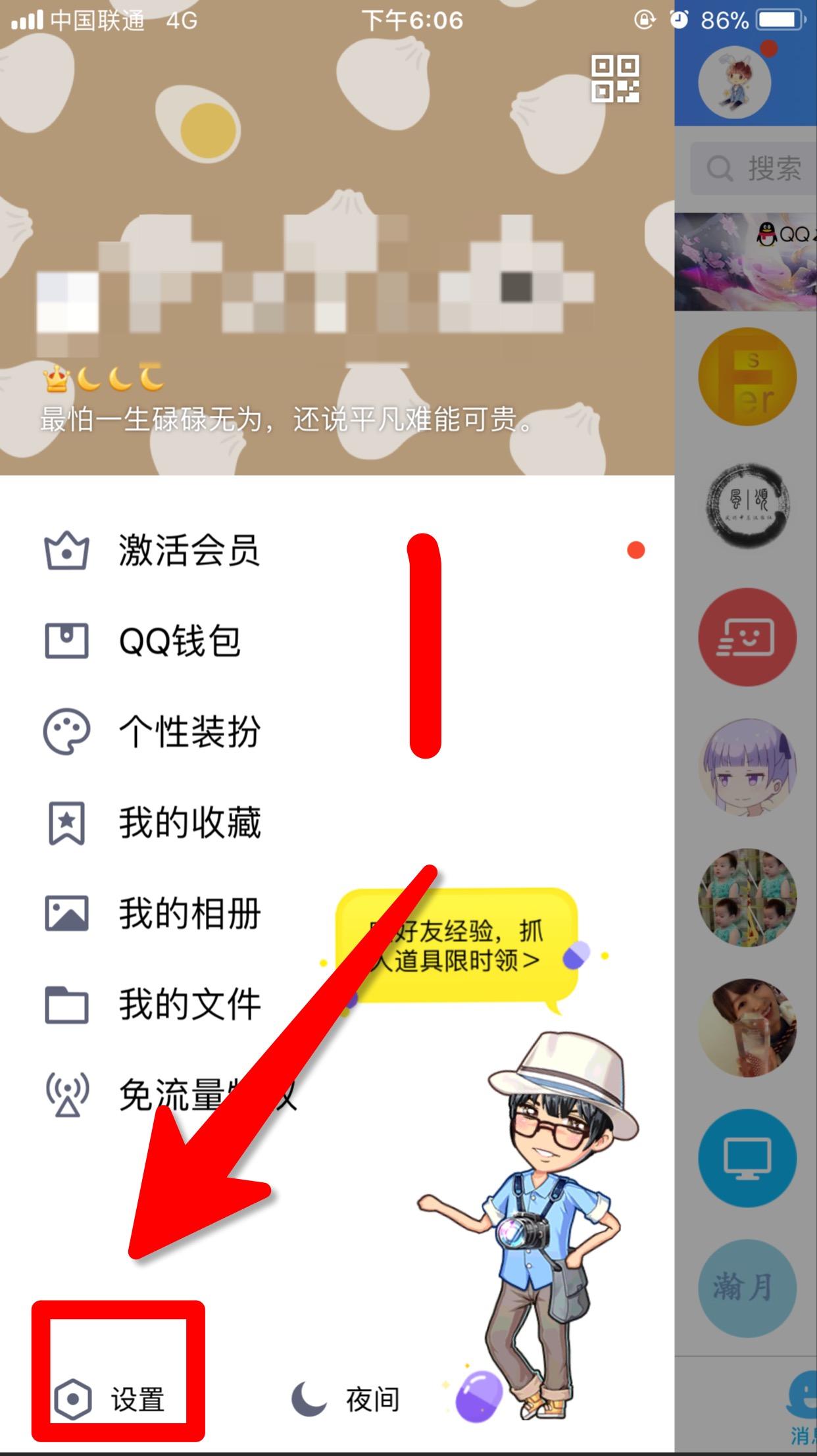Screen dimensions: 817x1456
Task: Open 个性装扮 personalization
Action: click(188, 732)
